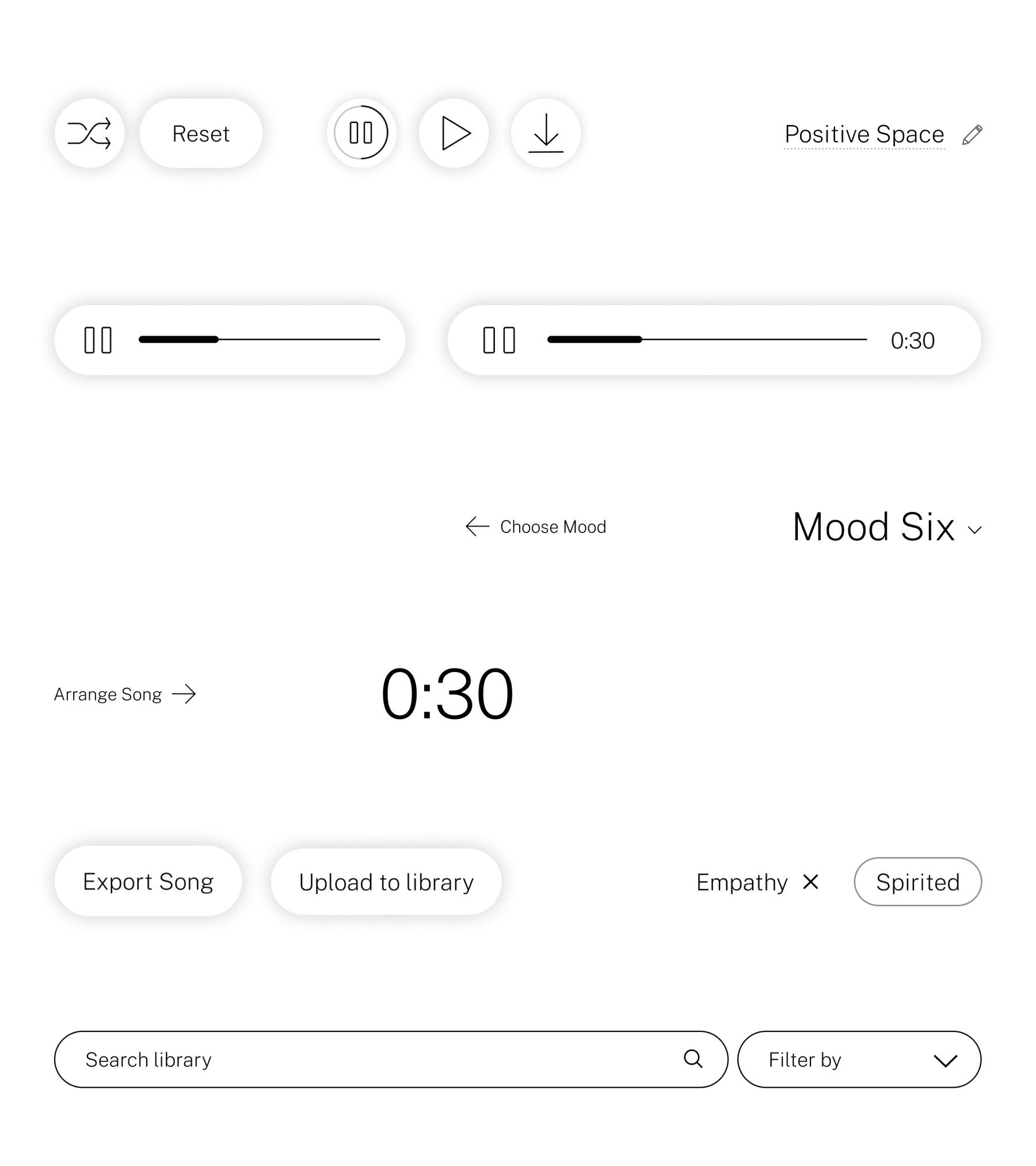Open the Filter by dropdown
Viewport: 1036px width, 1166px height.
(x=859, y=1059)
